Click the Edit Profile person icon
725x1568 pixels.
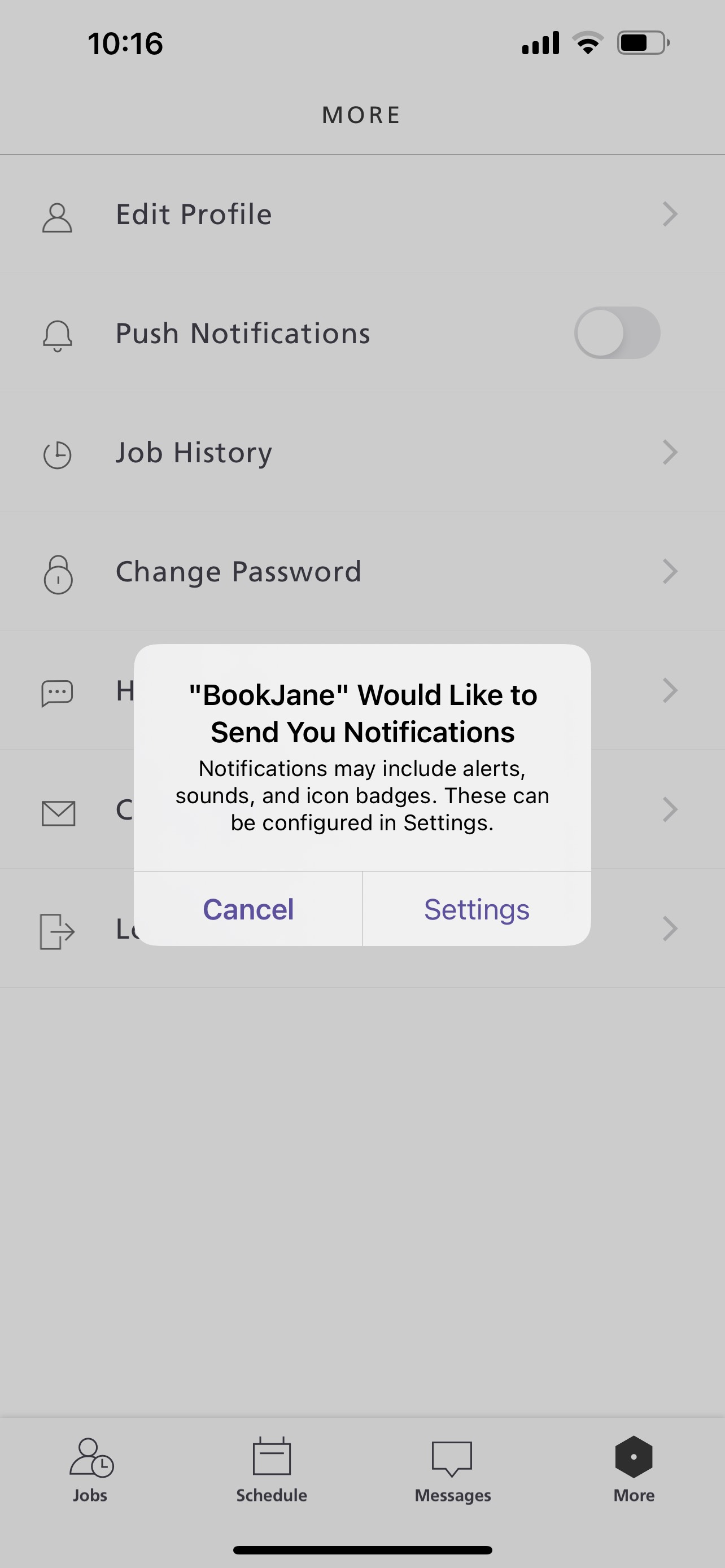pyautogui.click(x=56, y=214)
